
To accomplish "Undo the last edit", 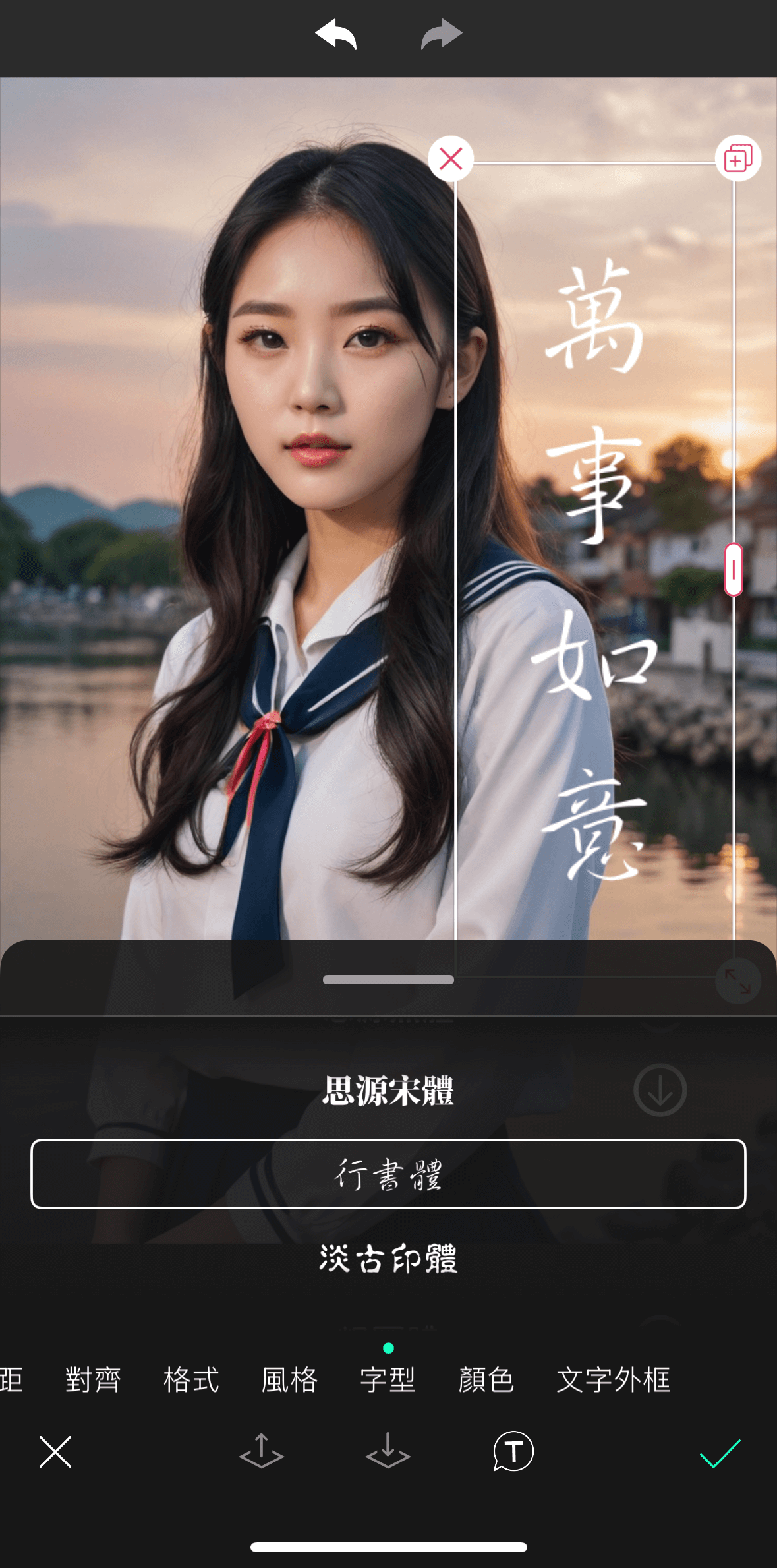I will (336, 35).
